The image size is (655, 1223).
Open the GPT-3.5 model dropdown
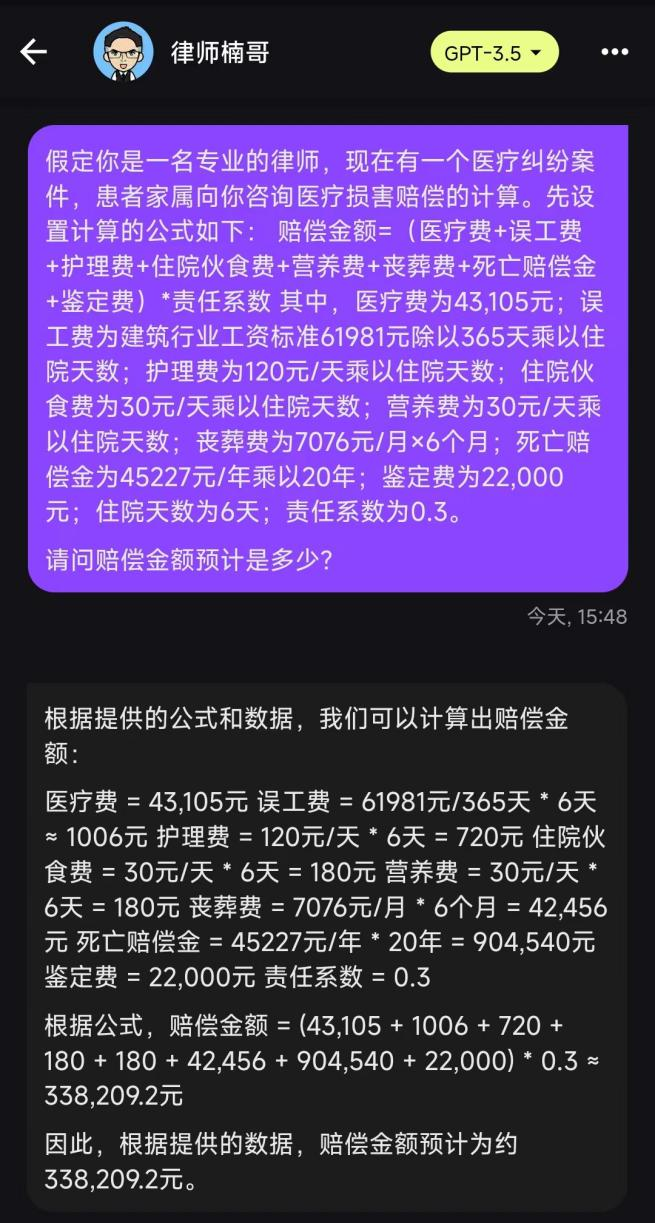pyautogui.click(x=494, y=53)
